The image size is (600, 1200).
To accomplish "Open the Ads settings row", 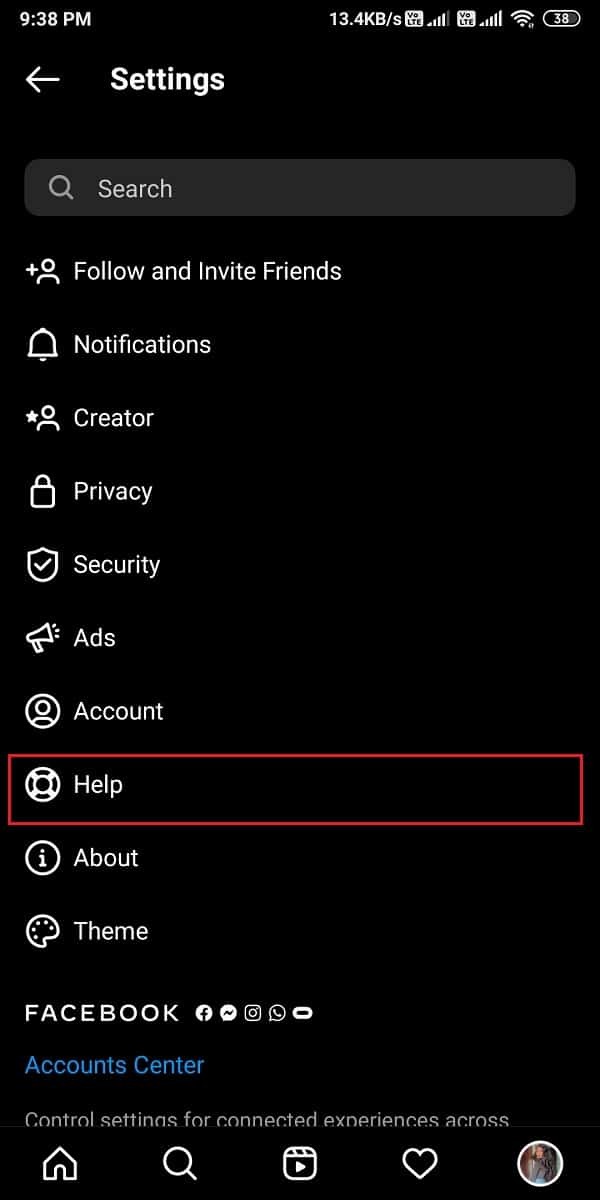I will (94, 638).
